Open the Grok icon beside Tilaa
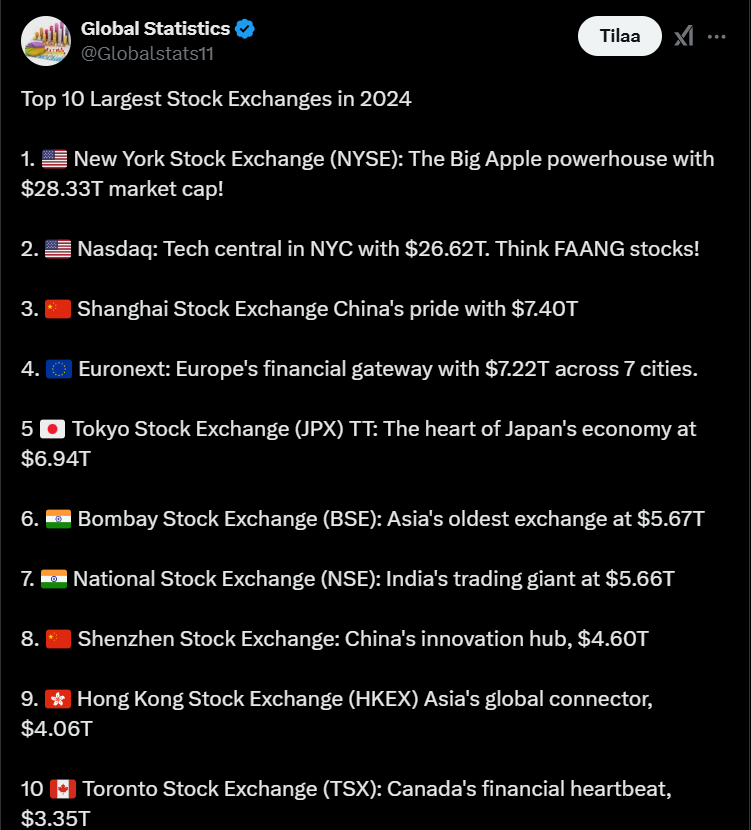Screen dimensions: 751x830 pyautogui.click(x=684, y=36)
